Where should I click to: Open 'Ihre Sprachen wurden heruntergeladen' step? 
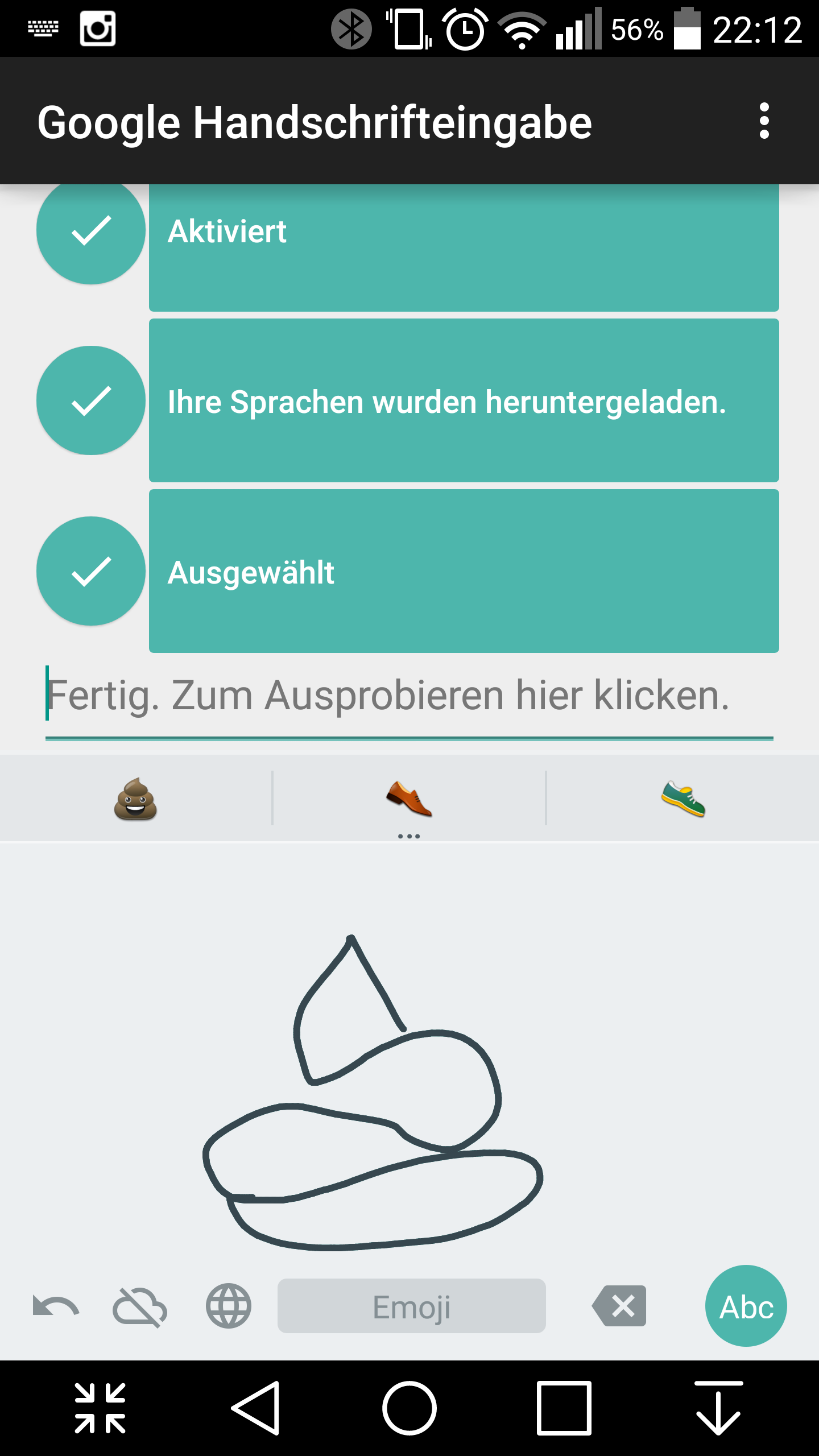click(464, 401)
